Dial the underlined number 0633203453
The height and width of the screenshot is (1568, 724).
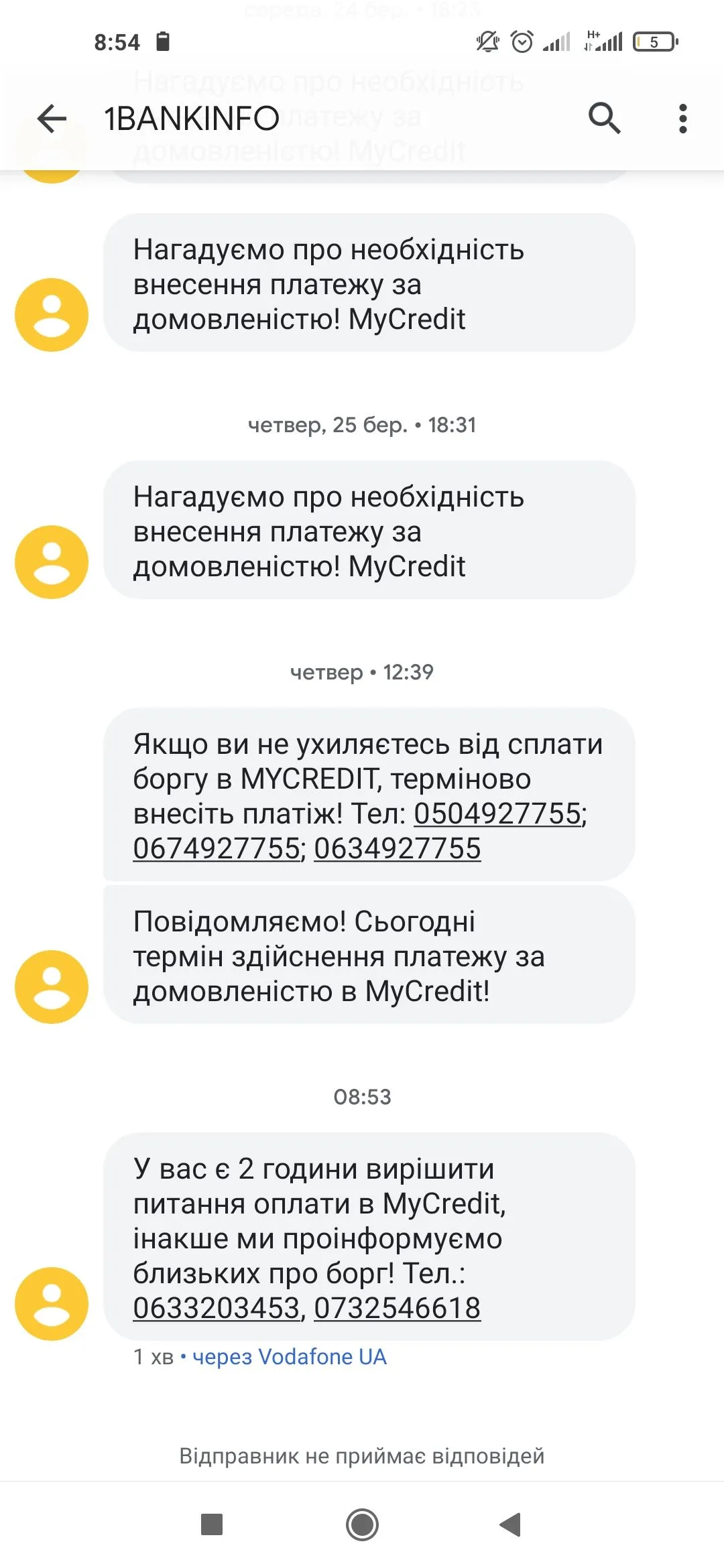[217, 1308]
